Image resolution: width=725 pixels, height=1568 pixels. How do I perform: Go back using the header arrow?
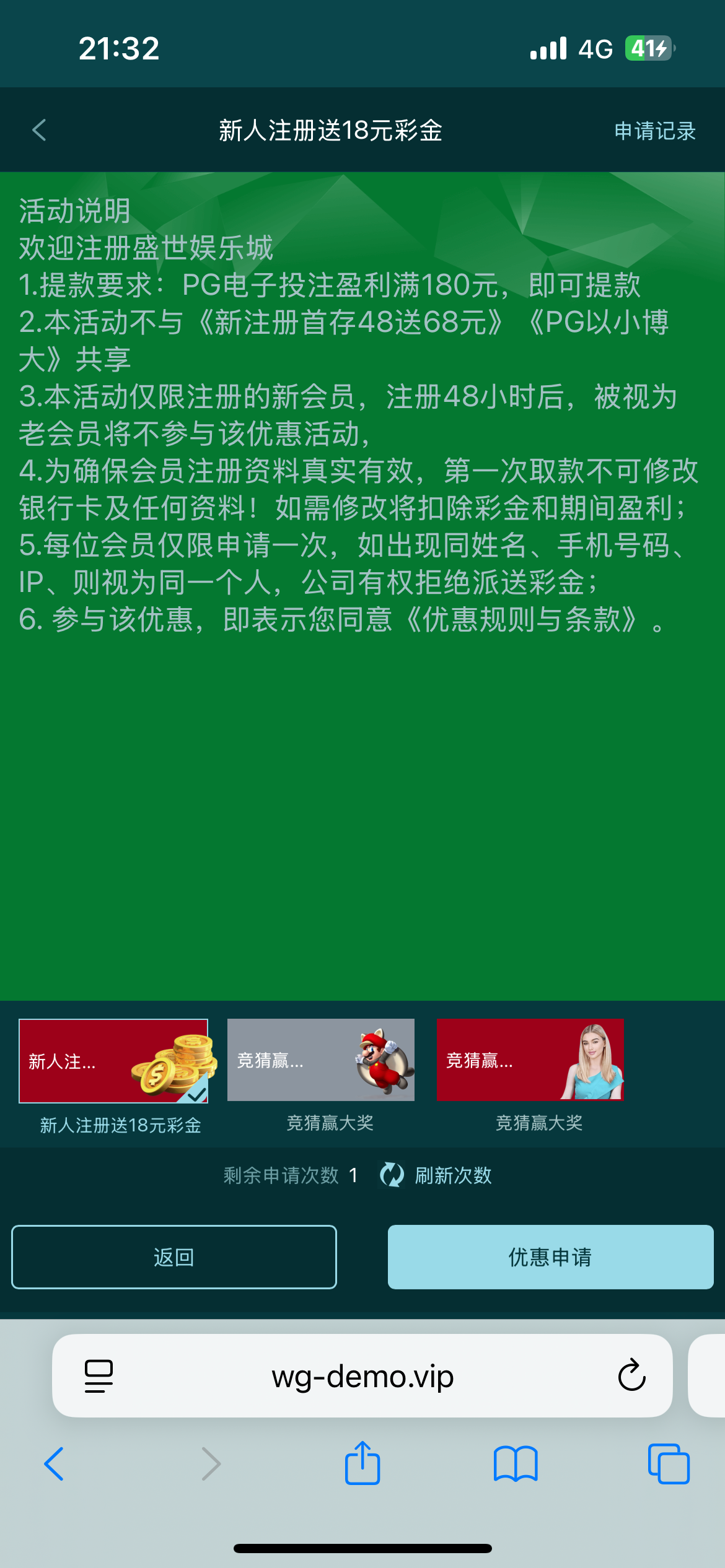tap(40, 130)
